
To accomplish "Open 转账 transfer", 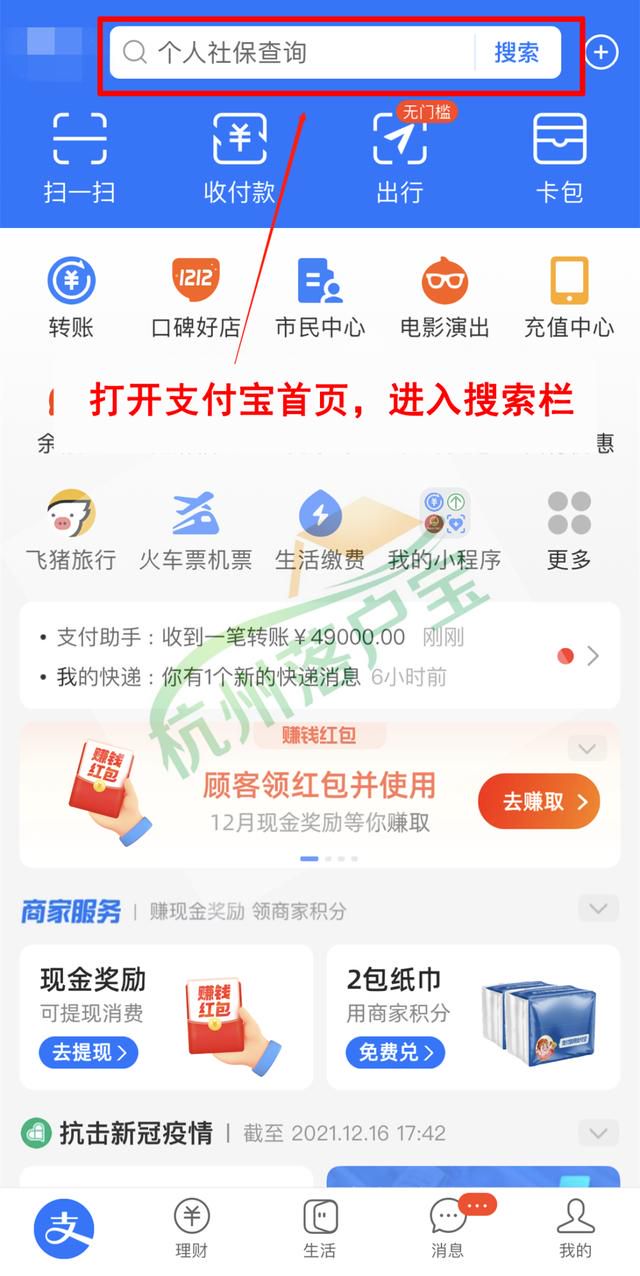I will (x=71, y=297).
